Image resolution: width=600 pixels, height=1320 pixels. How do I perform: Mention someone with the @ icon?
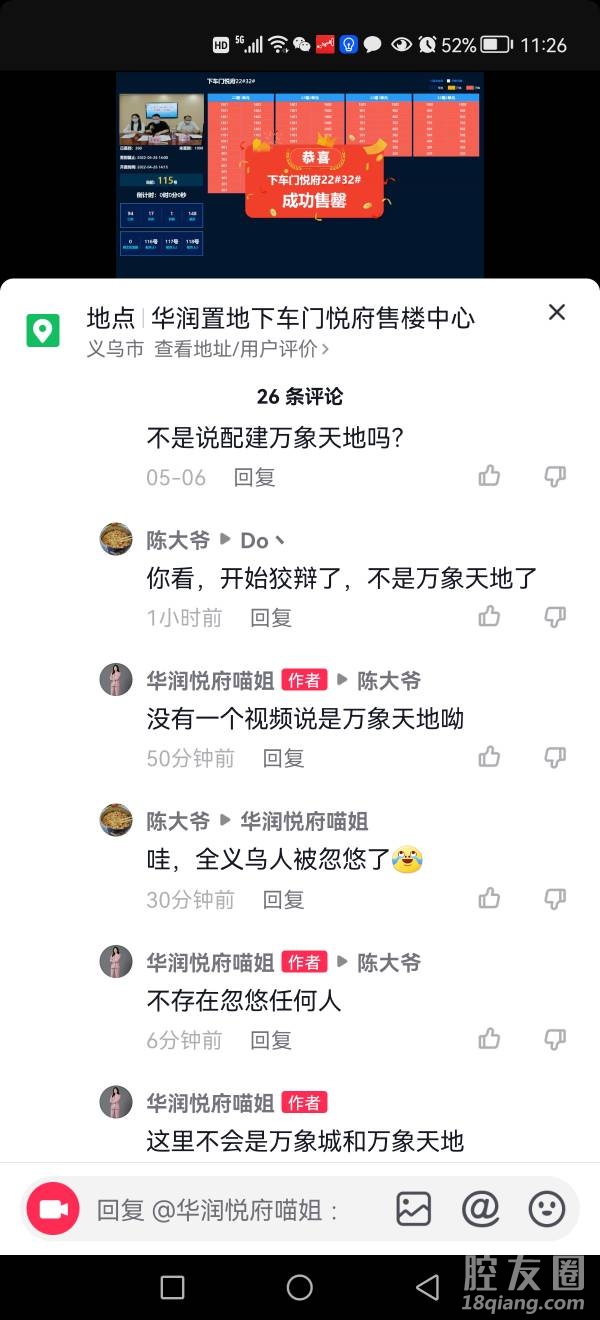click(x=481, y=1209)
